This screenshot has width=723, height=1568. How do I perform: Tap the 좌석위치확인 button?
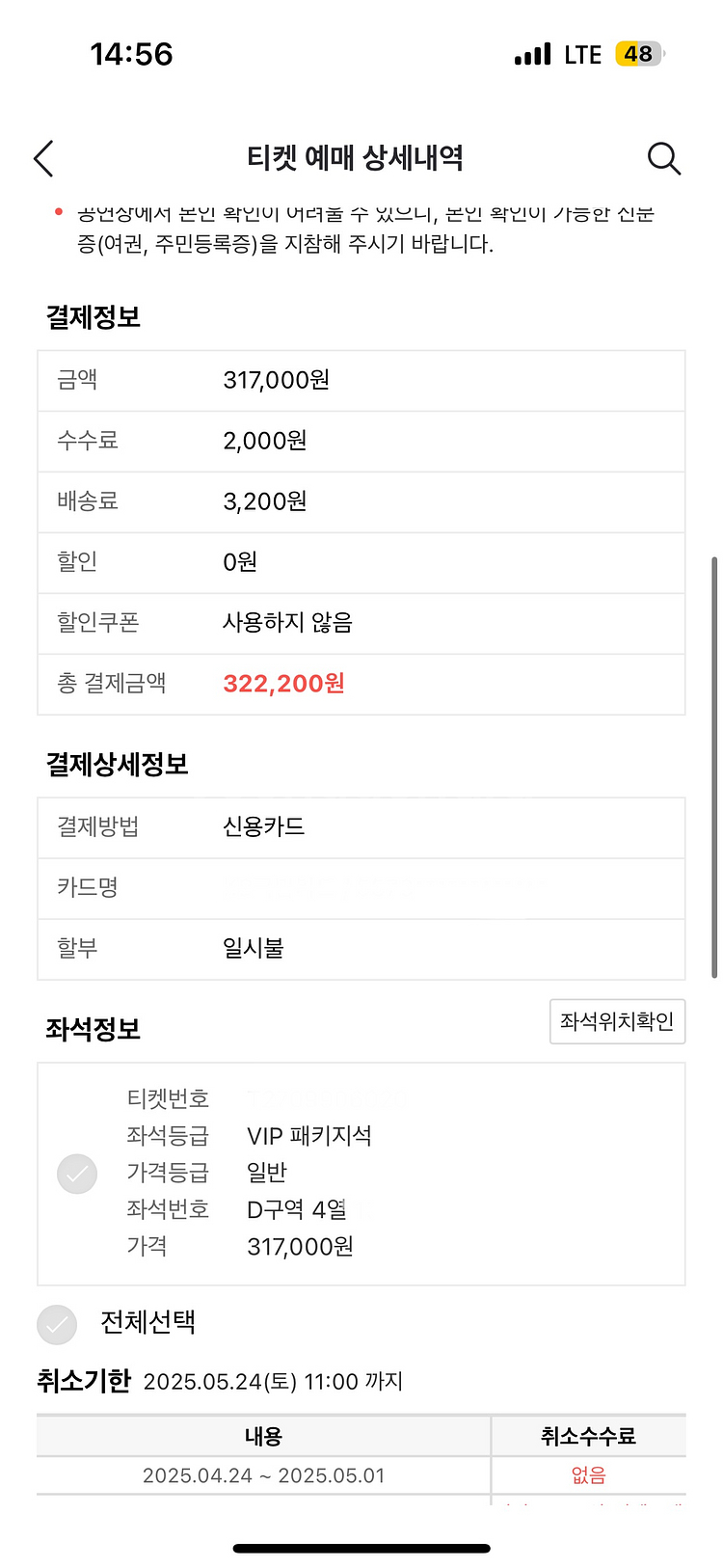[x=617, y=1021]
